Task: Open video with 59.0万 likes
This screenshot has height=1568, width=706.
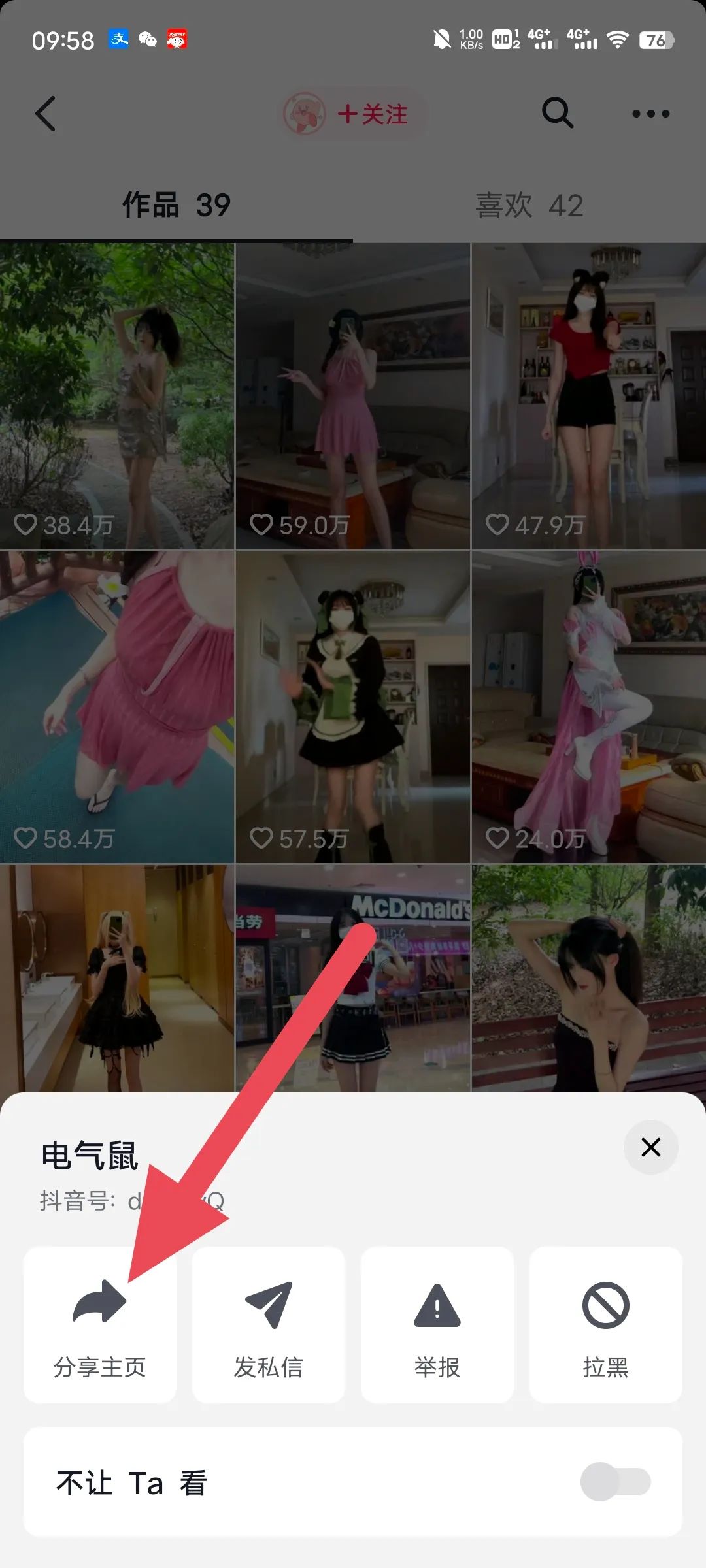Action: click(352, 396)
